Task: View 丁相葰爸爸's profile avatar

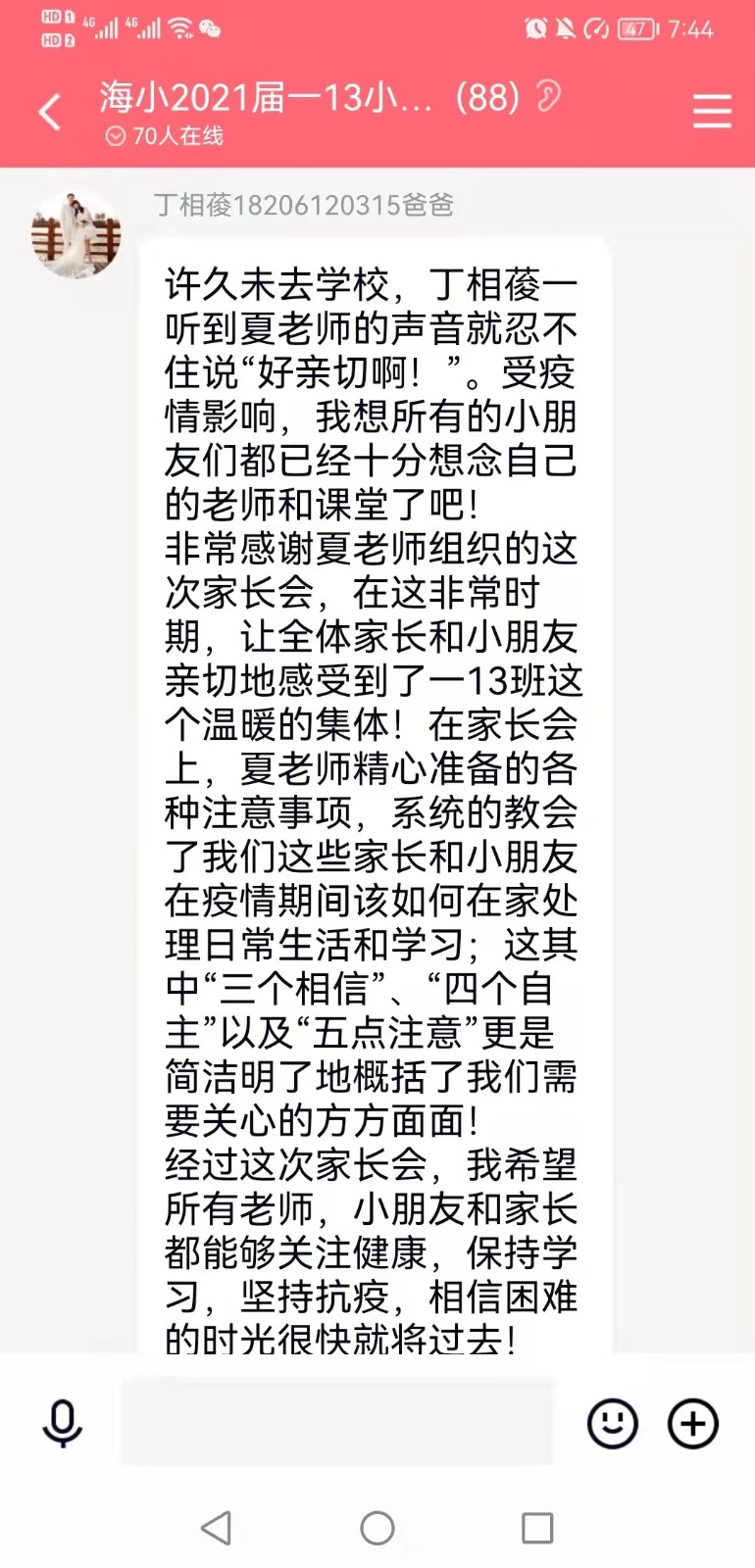Action: coord(76,235)
